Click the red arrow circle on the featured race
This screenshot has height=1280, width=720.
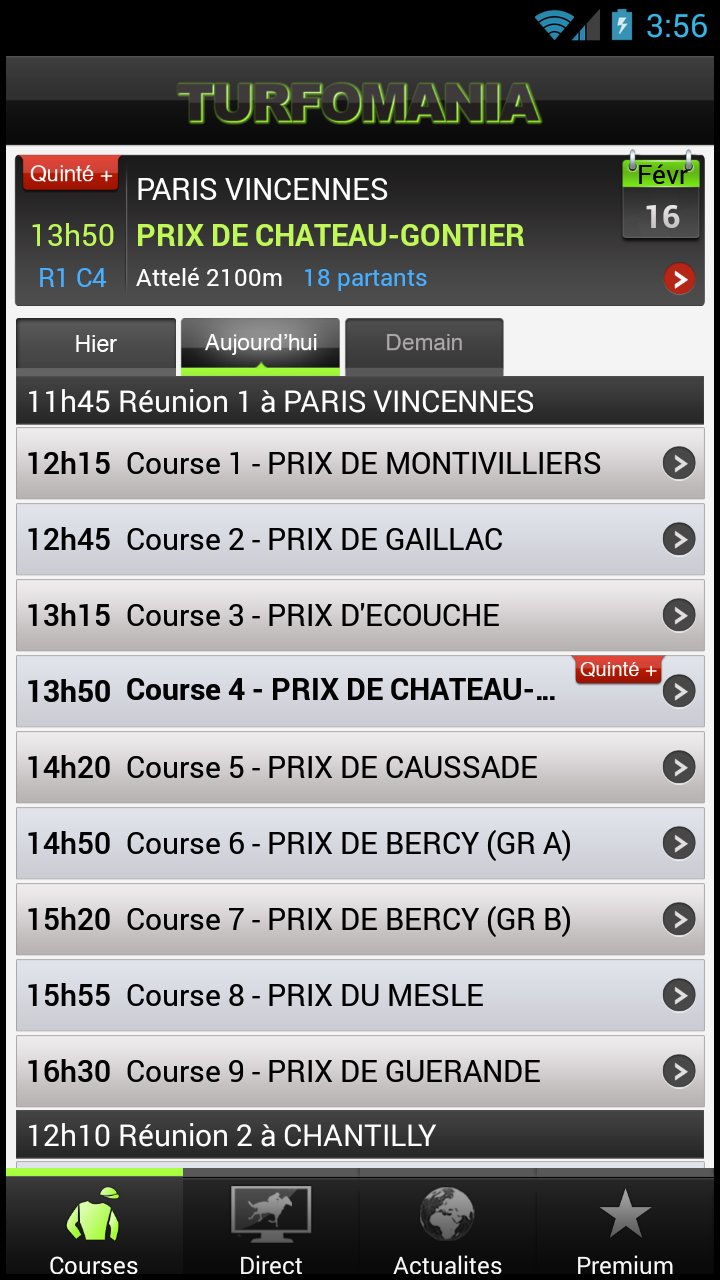pyautogui.click(x=678, y=279)
